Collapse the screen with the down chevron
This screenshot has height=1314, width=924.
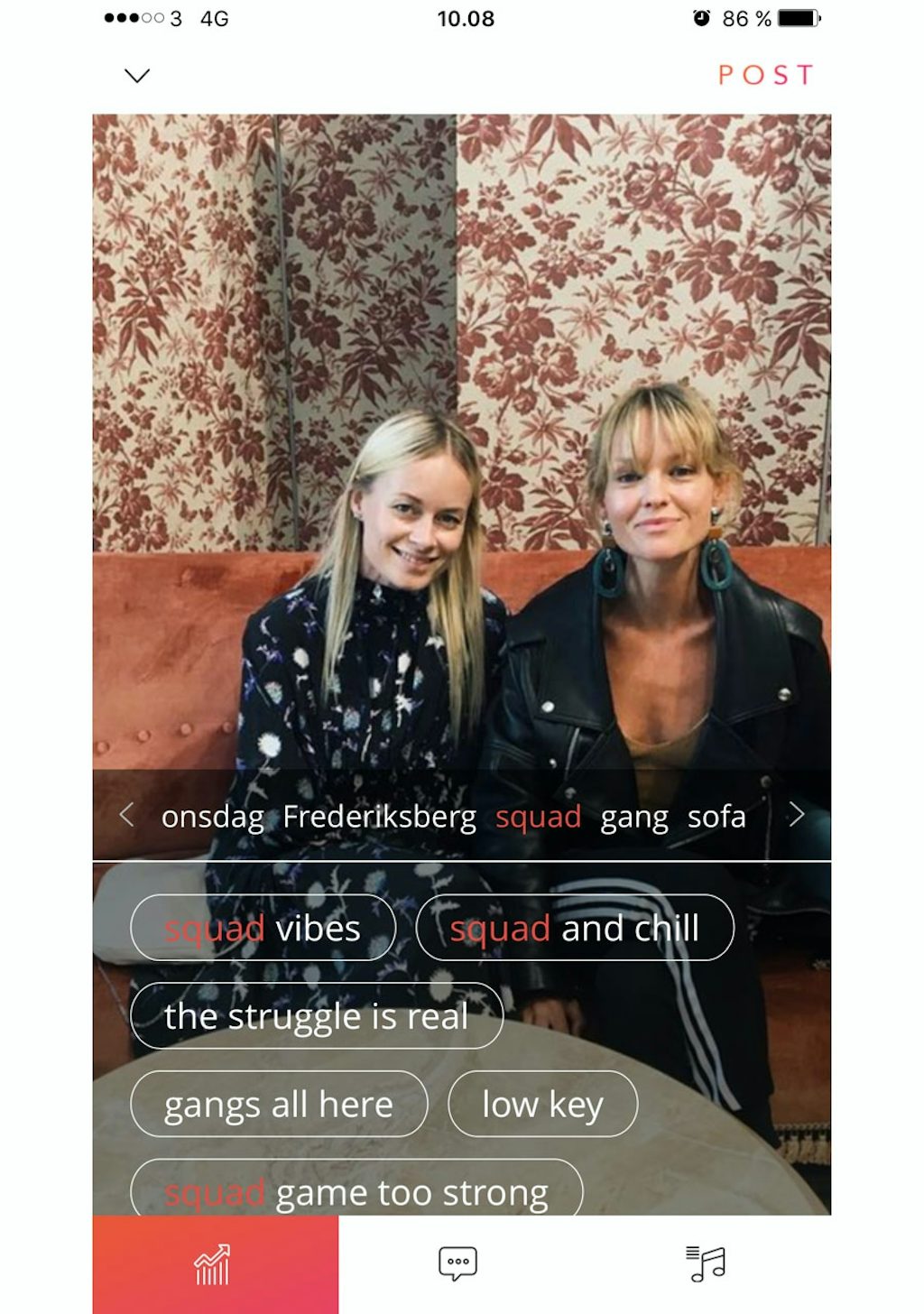coord(137,76)
